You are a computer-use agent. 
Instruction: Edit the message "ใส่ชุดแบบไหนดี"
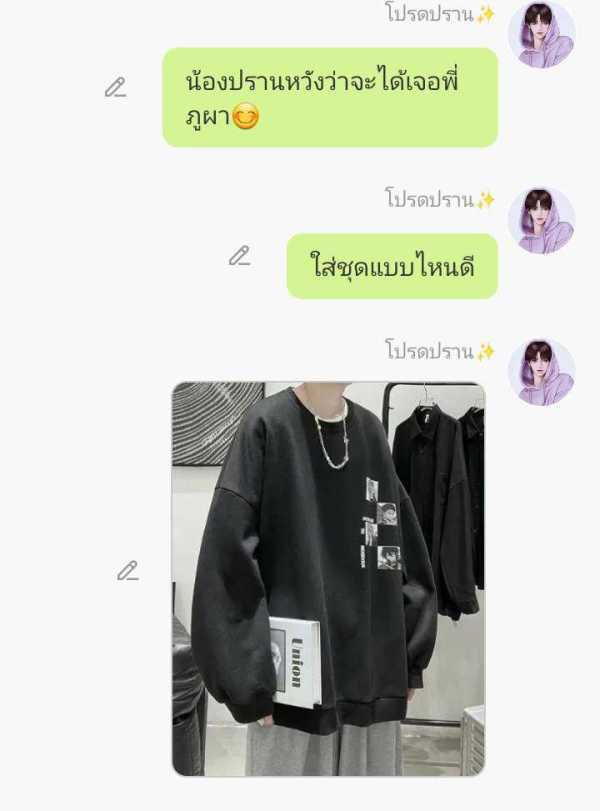[239, 256]
